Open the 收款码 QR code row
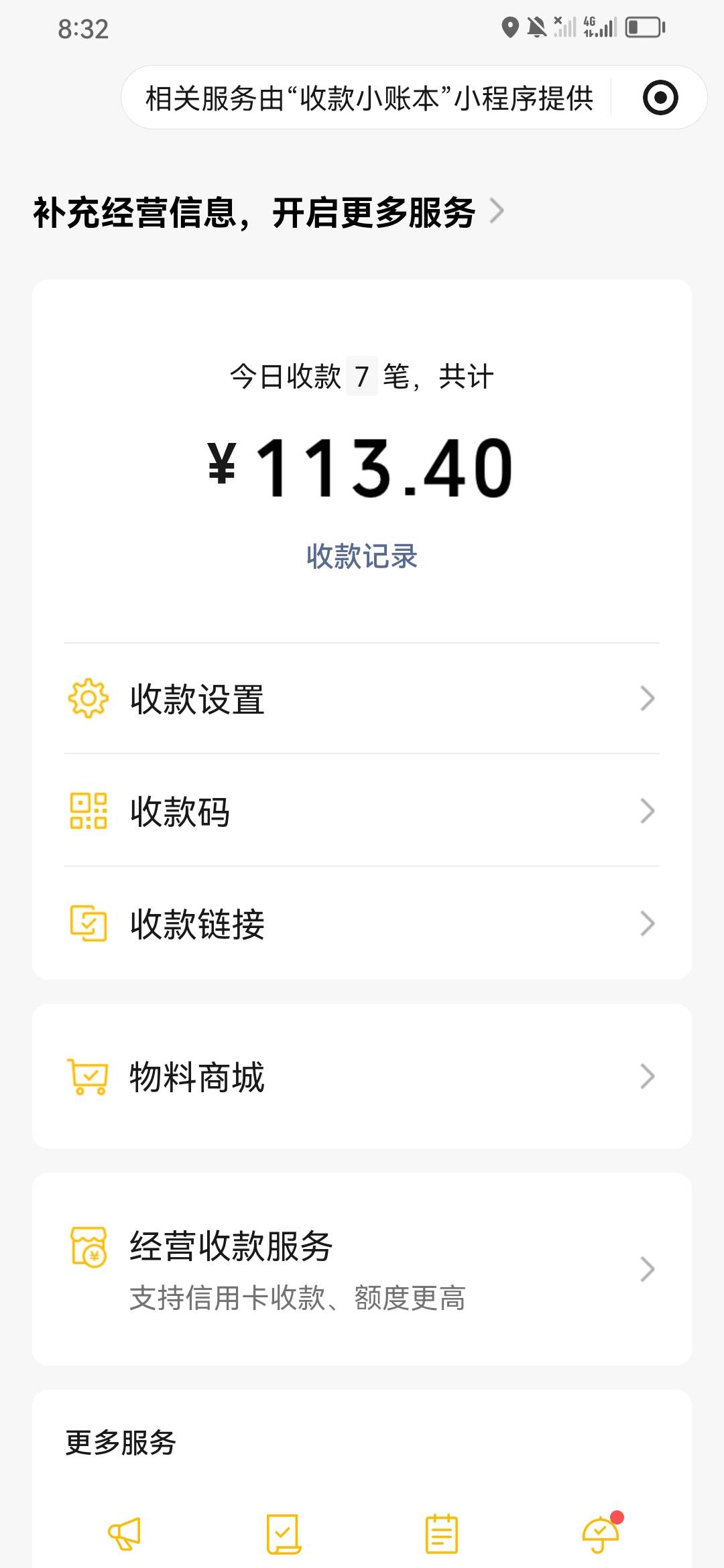The image size is (724, 1568). point(362,811)
